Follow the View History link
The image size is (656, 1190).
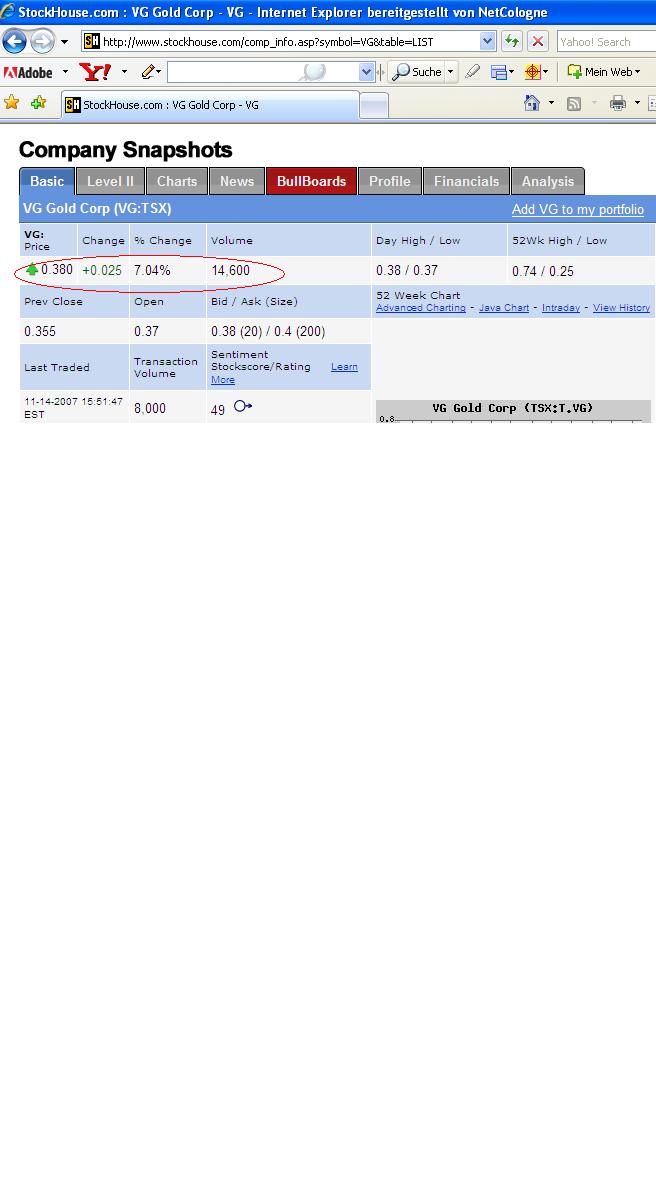pos(621,308)
